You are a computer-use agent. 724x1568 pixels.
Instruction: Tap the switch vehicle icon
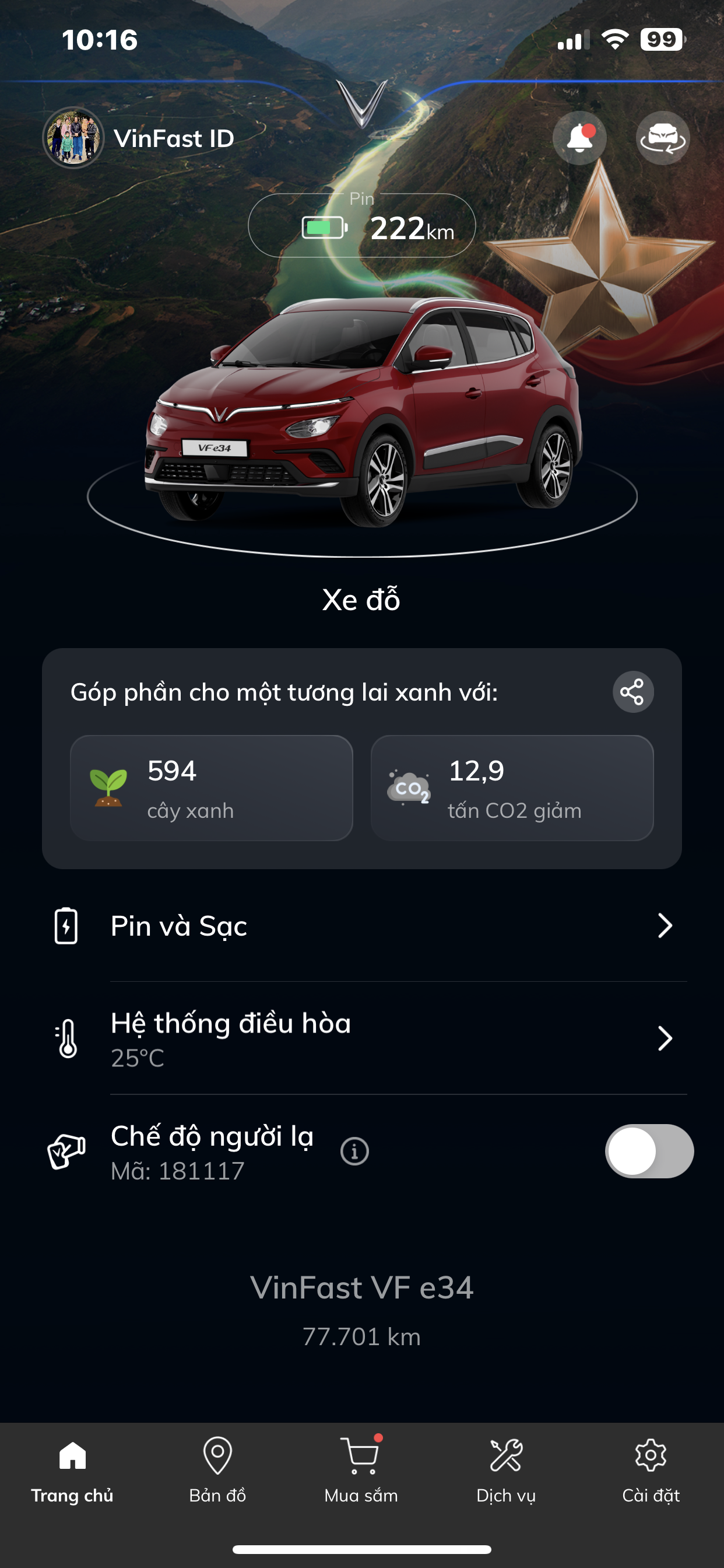[x=663, y=138]
